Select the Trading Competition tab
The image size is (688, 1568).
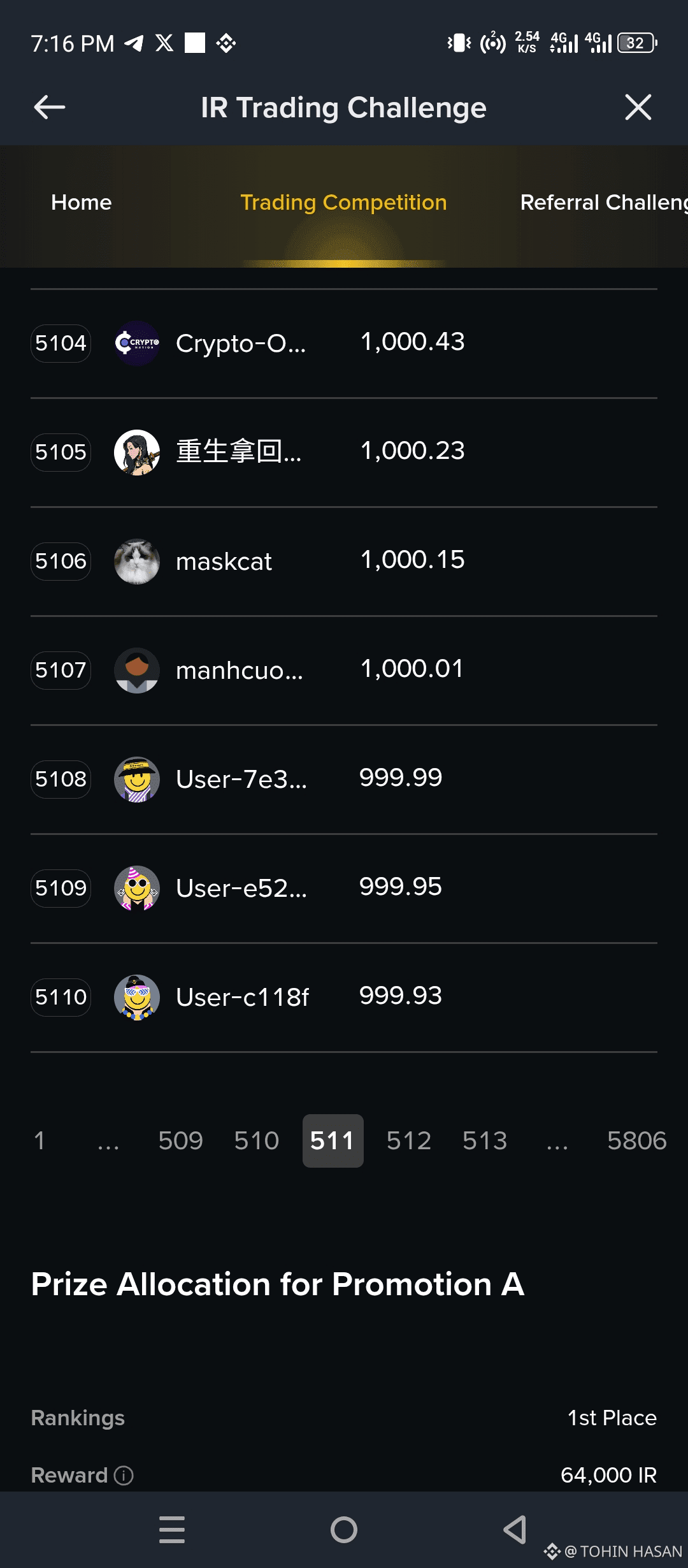[x=343, y=203]
